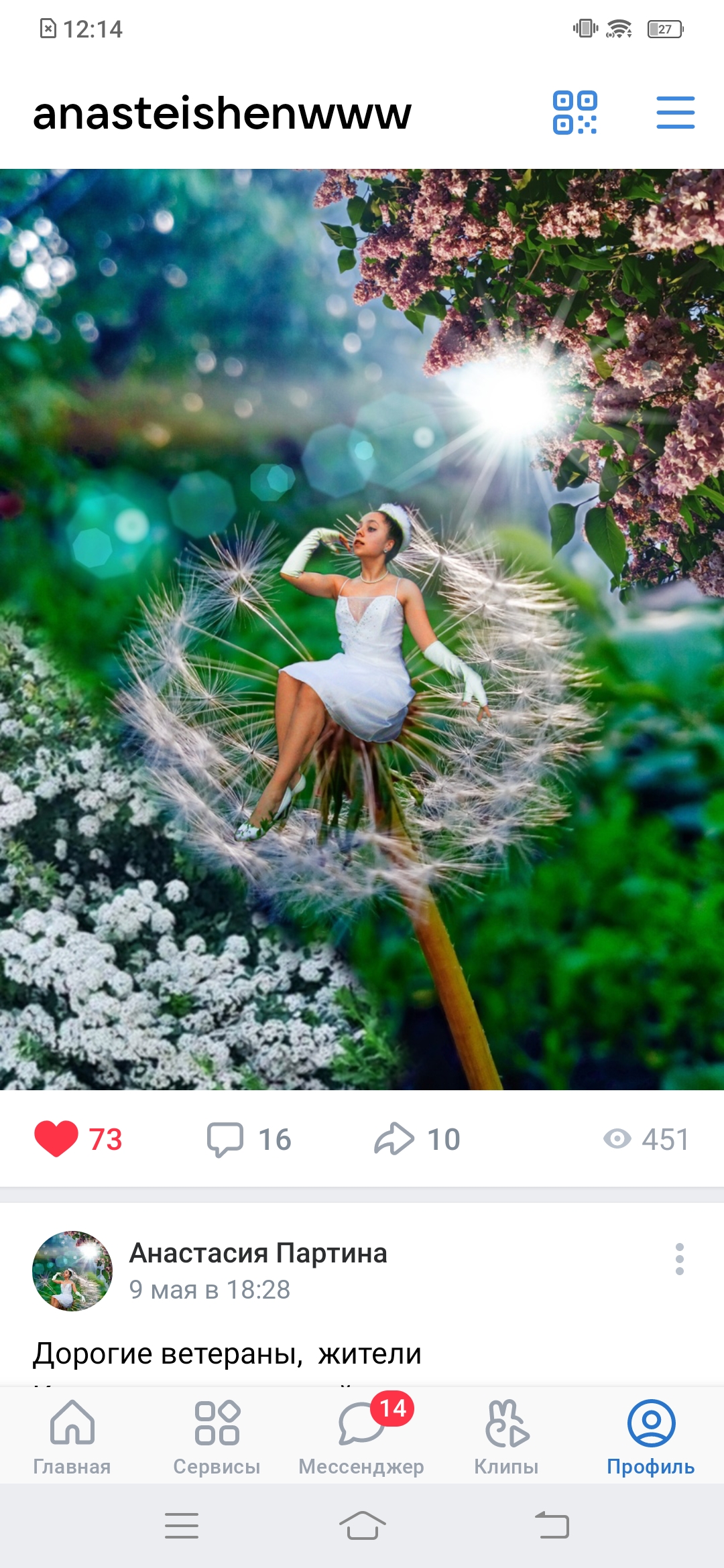Open the dandelion post photo
Viewport: 724px width, 1568px height.
(362, 629)
